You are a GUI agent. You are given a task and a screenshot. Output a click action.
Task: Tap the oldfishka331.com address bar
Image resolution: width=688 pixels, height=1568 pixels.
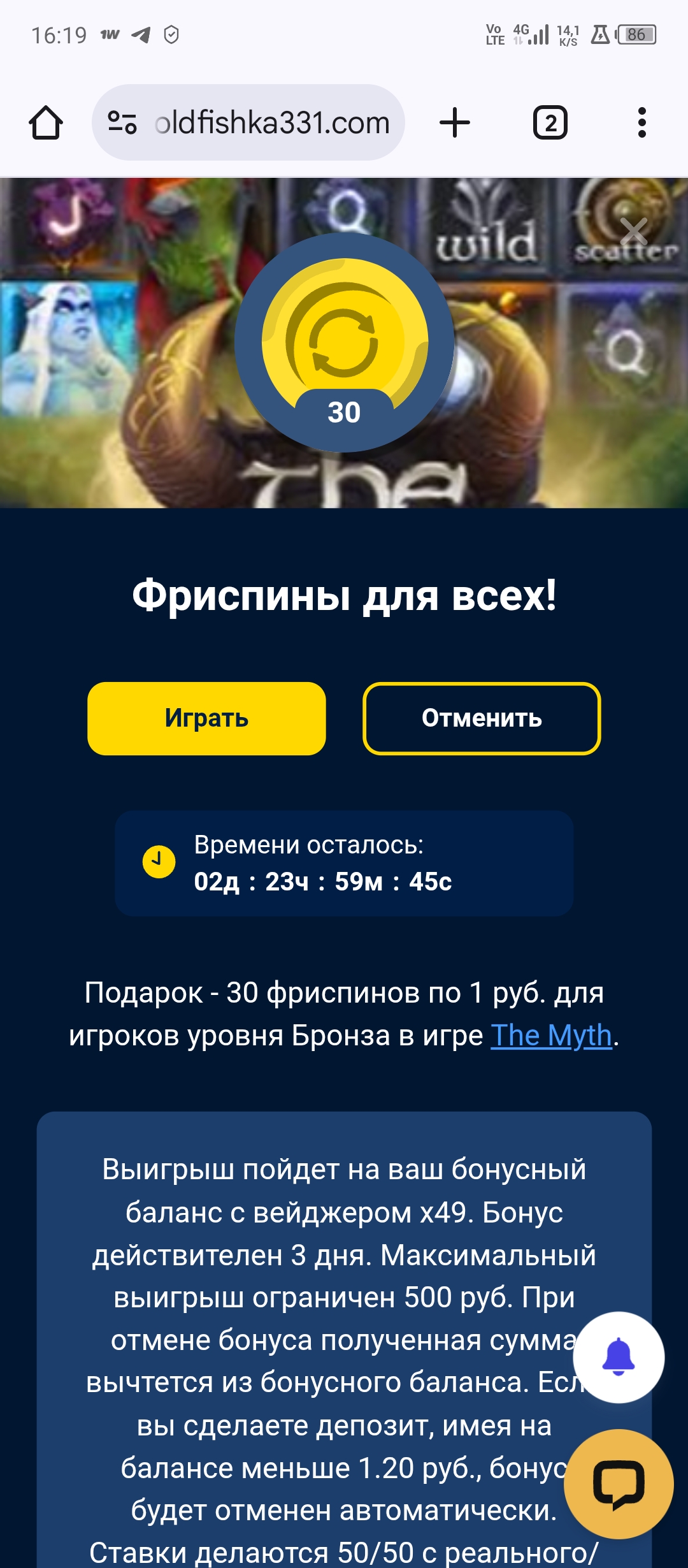[272, 122]
